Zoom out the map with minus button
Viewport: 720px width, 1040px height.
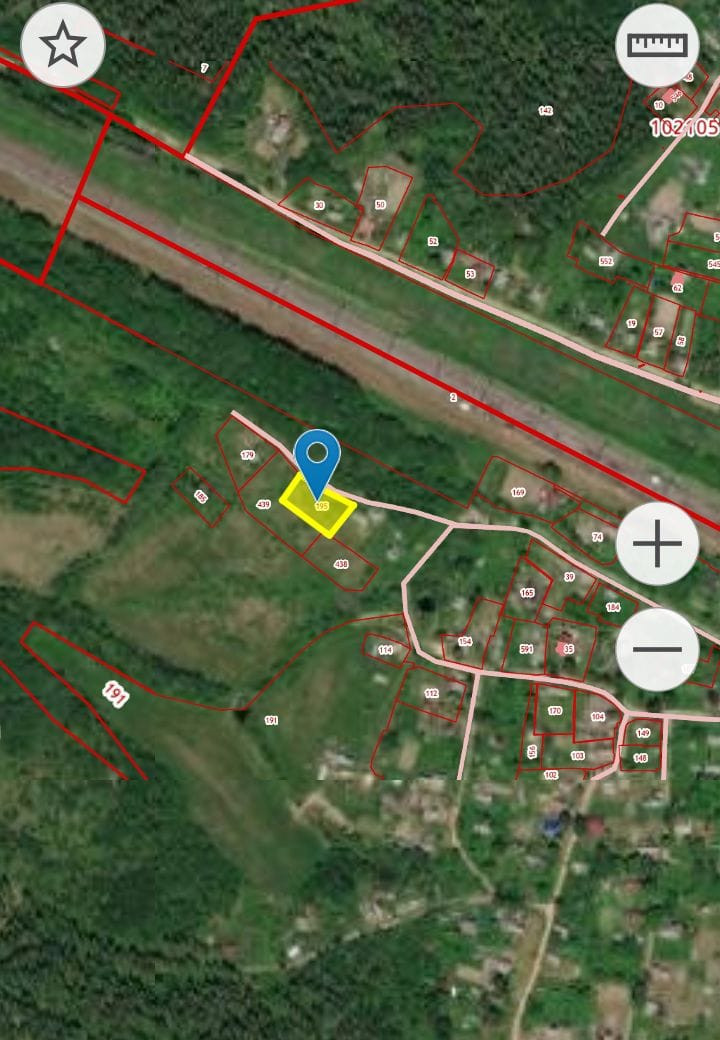(x=657, y=649)
